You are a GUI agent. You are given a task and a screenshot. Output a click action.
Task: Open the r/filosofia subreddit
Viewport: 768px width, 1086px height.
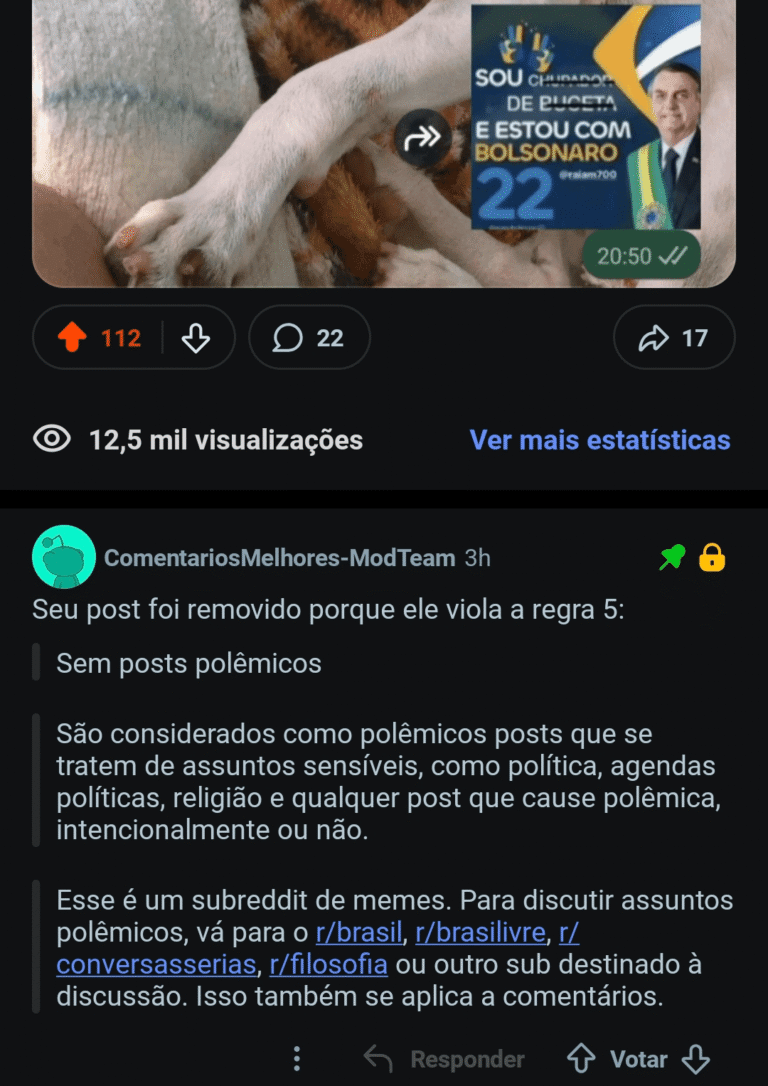328,966
